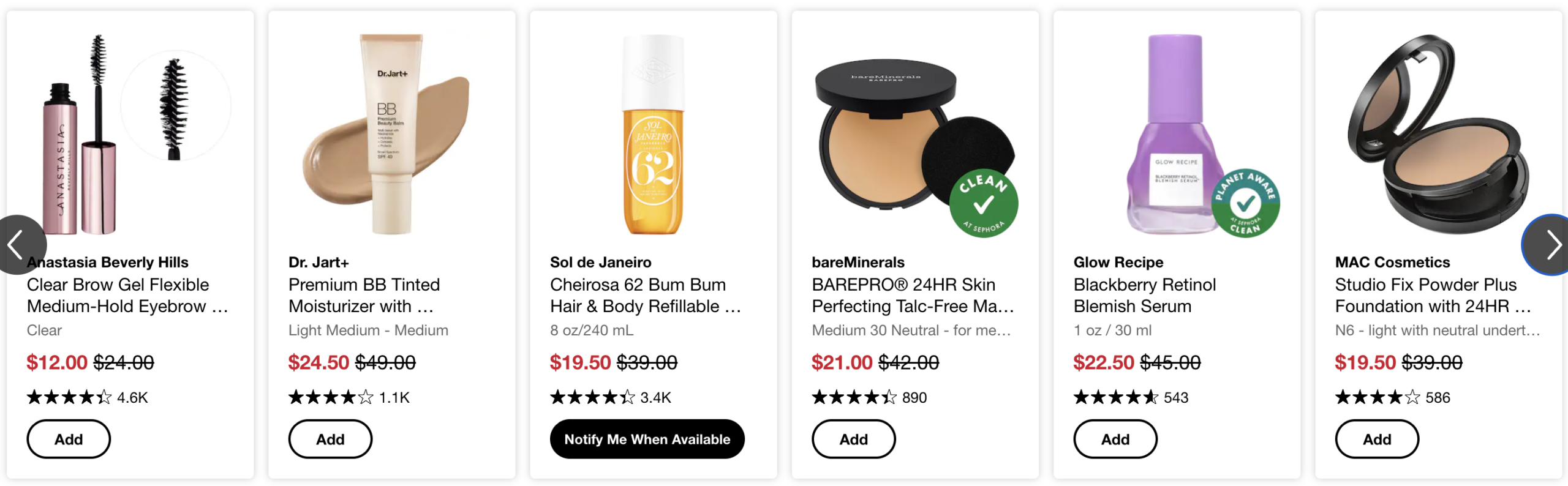Add Anastasia Clear Brow Gel to basket
Screen dimensions: 1568x486
68,439
